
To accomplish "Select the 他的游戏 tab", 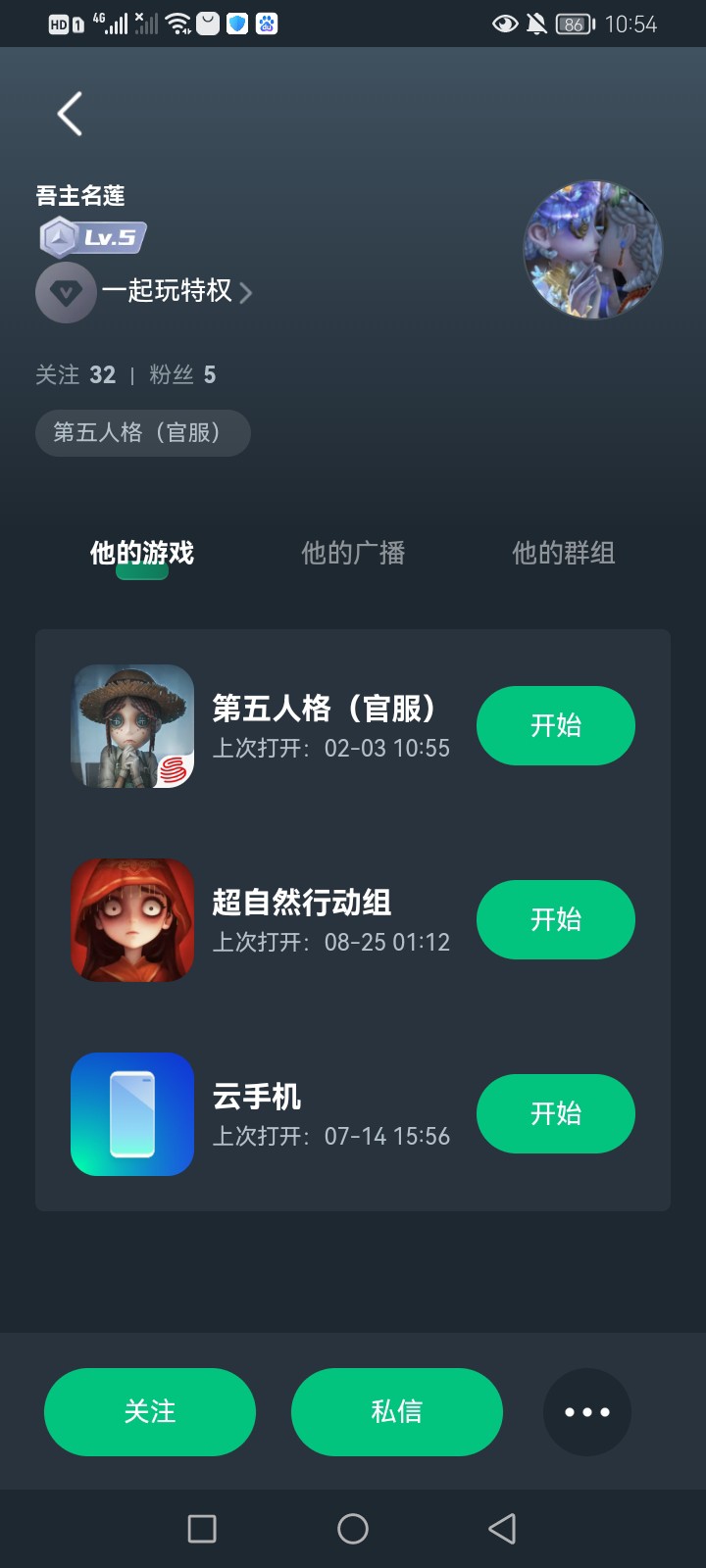I will pyautogui.click(x=142, y=554).
